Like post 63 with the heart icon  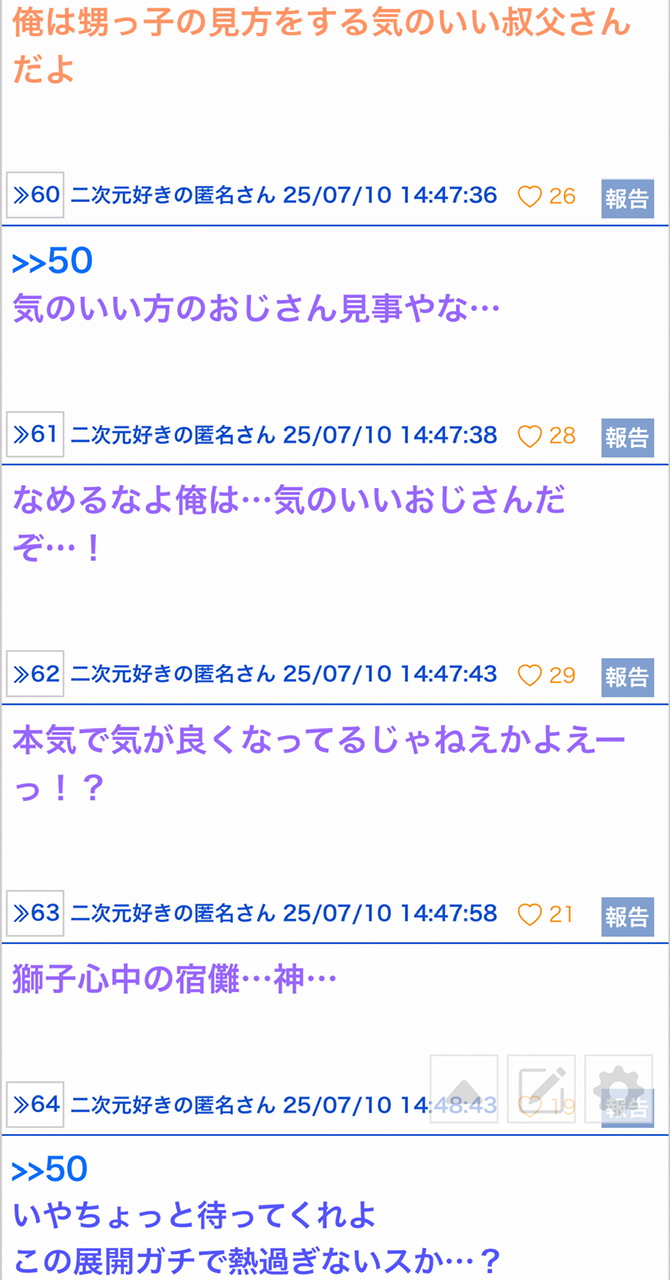click(x=530, y=915)
